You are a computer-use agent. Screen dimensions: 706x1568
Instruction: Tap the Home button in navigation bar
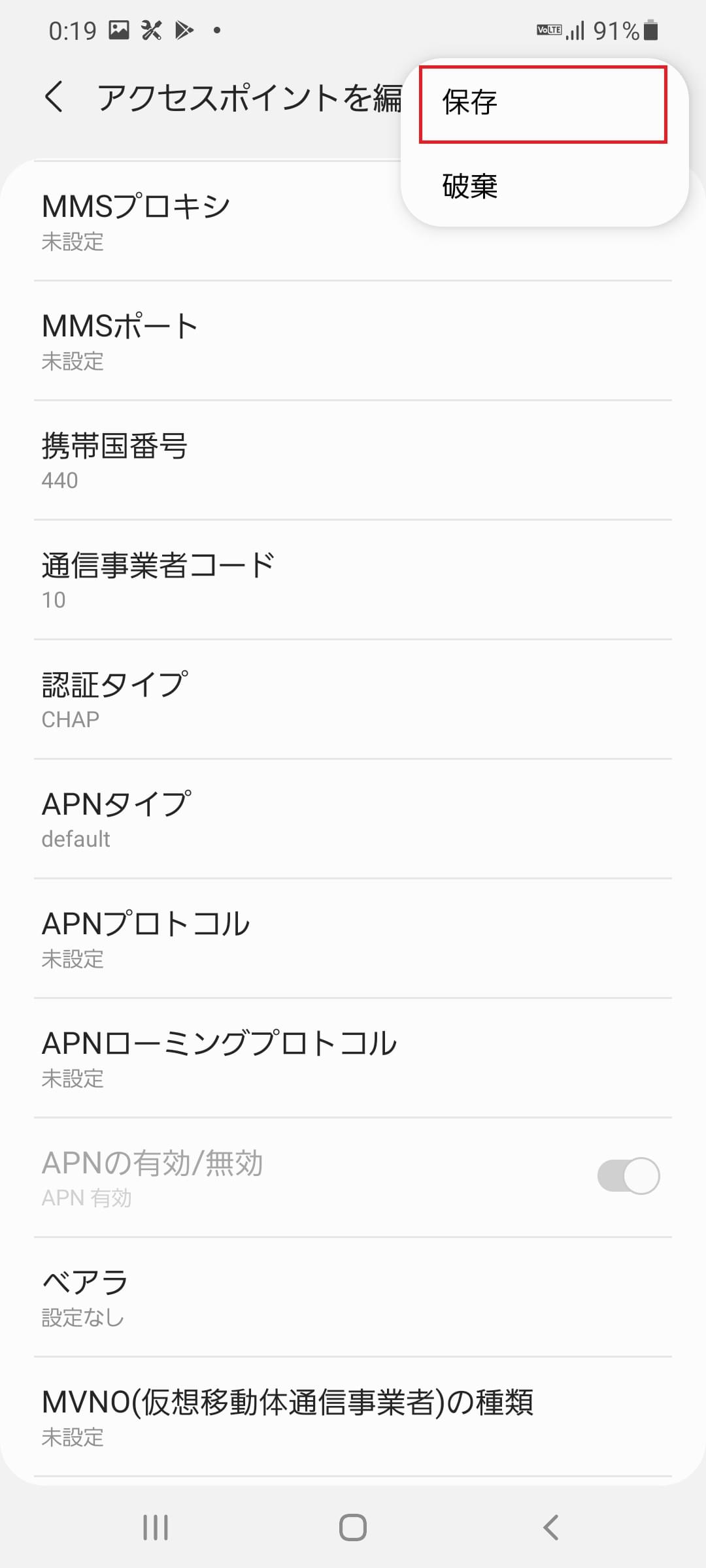coord(353,1527)
